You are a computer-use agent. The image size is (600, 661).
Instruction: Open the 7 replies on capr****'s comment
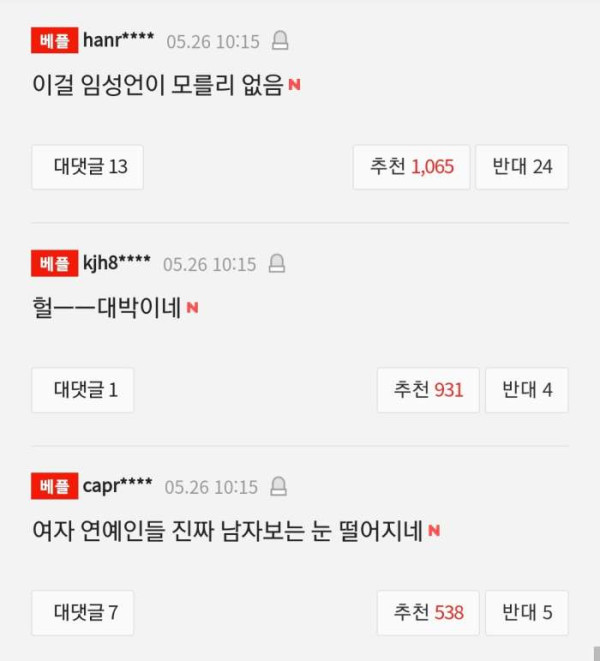82,613
